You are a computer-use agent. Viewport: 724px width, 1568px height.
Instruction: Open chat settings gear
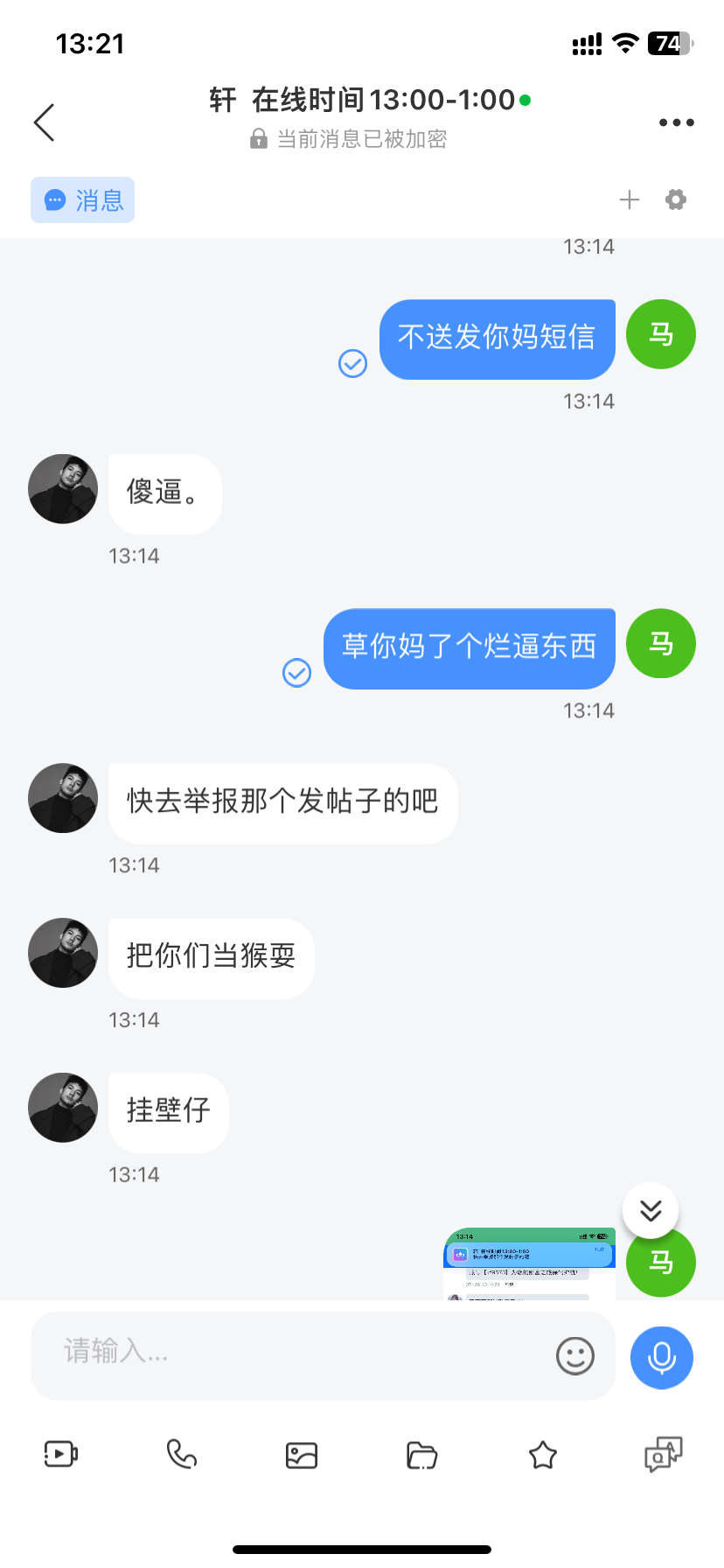click(x=676, y=200)
